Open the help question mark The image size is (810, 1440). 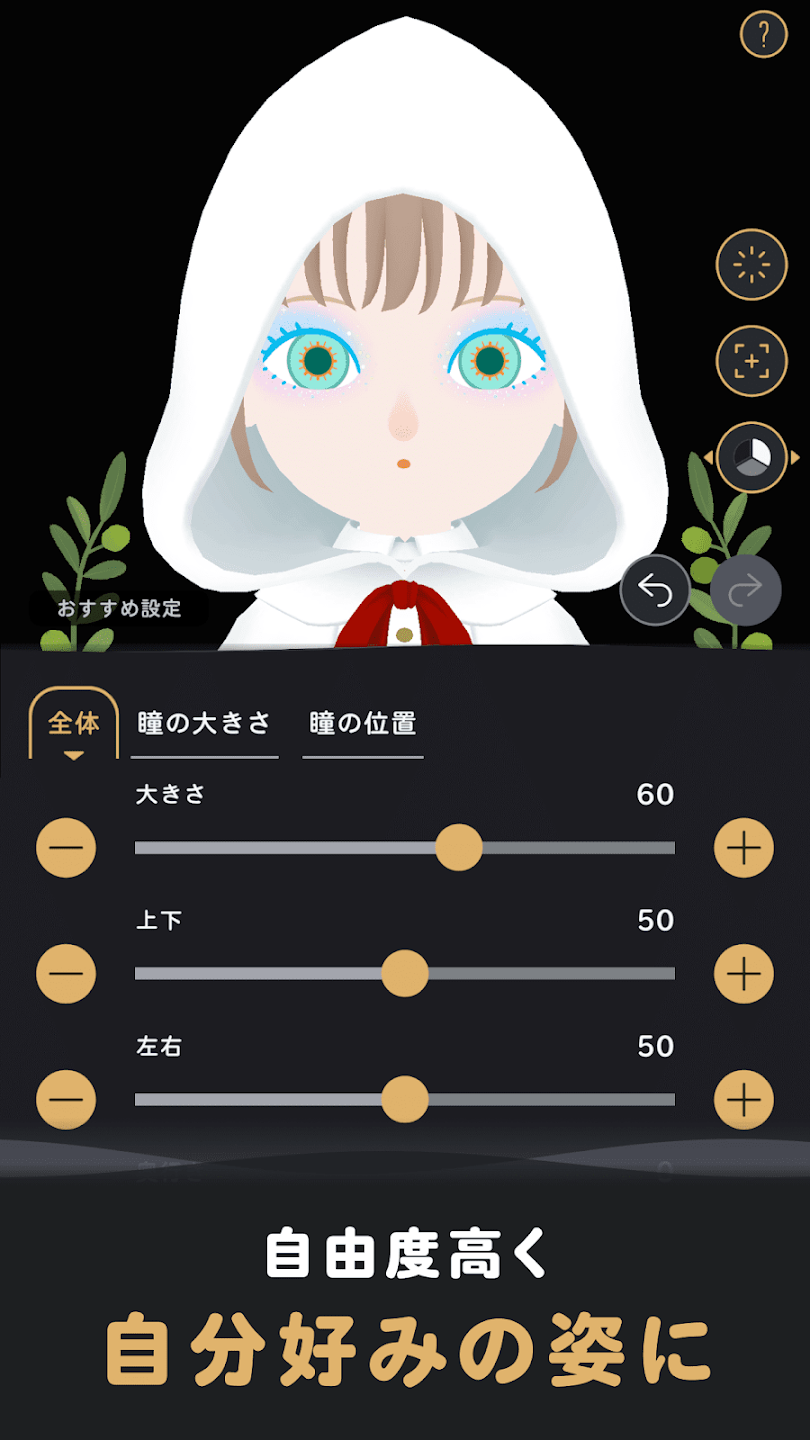pos(763,36)
